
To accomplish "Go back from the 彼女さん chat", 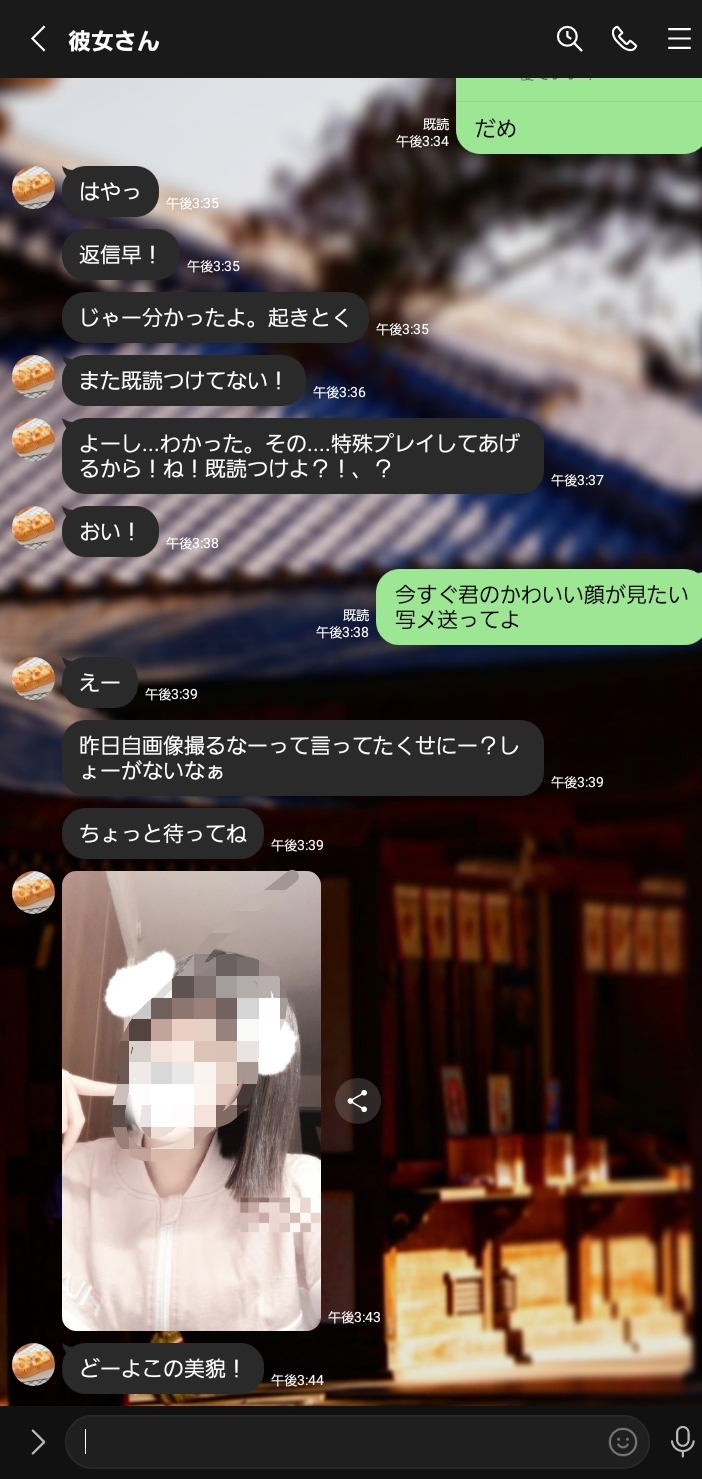I will coord(38,39).
